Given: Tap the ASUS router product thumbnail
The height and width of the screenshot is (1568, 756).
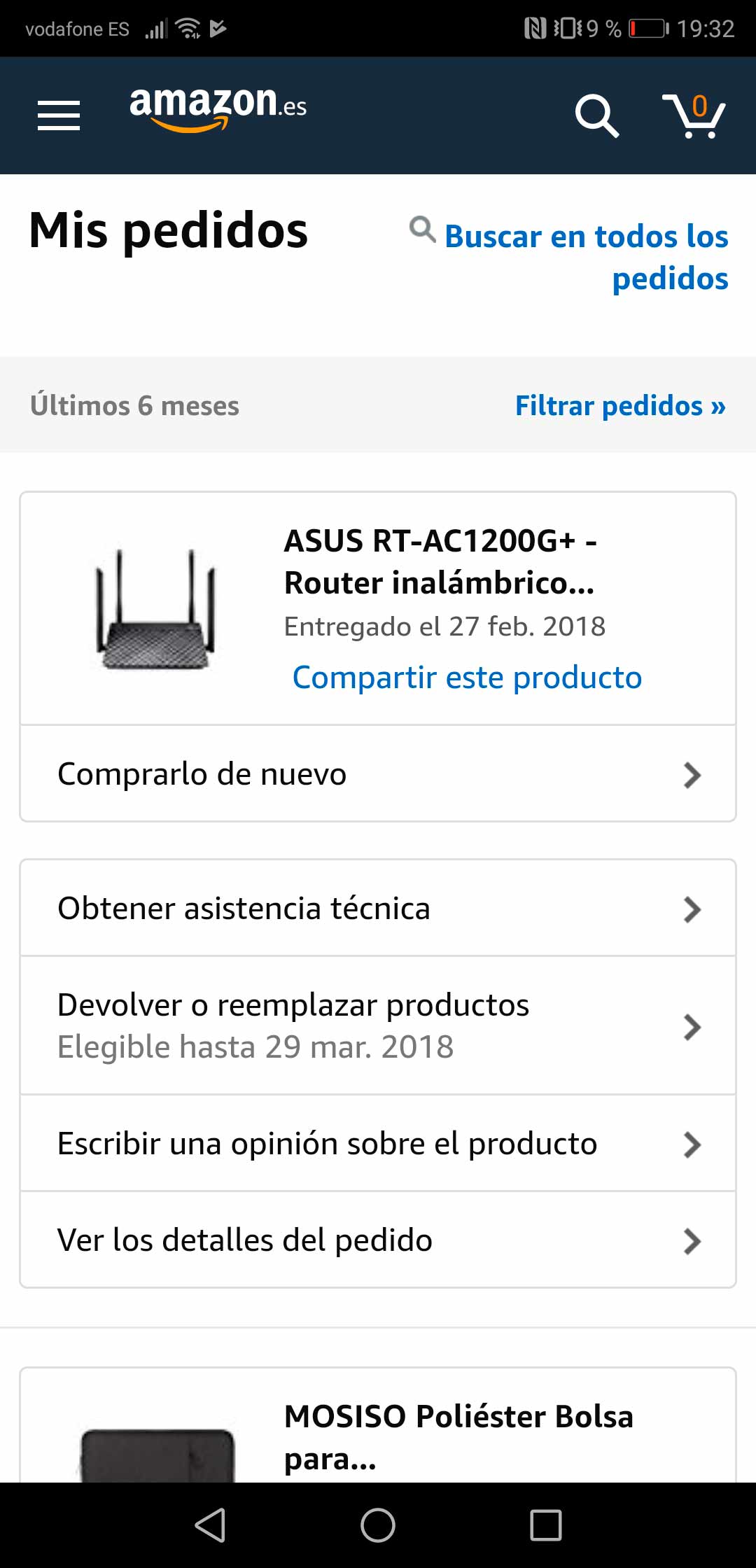Looking at the screenshot, I should coord(152,612).
